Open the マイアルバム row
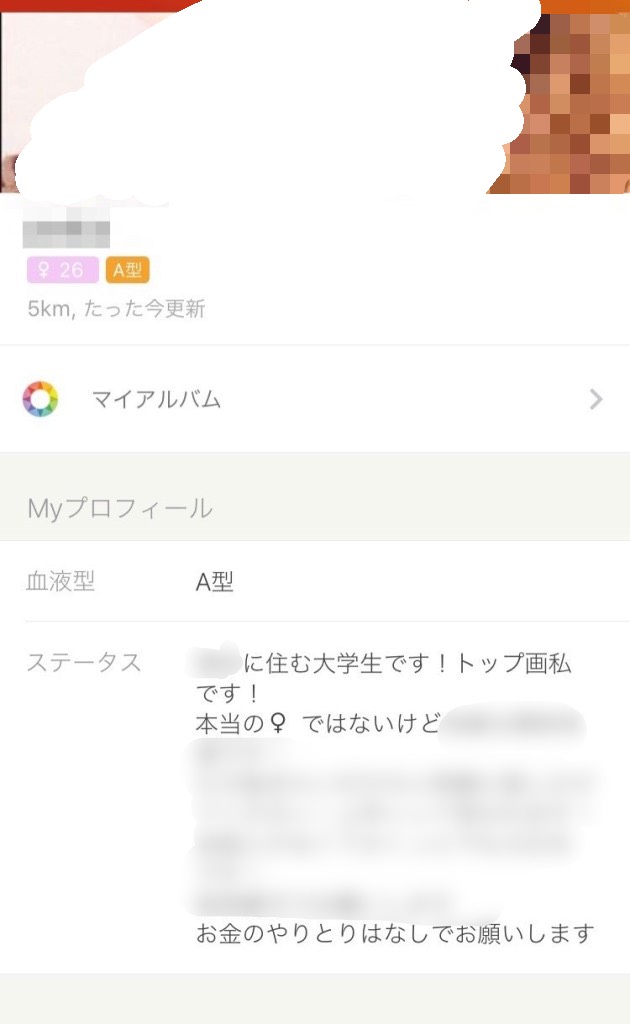Viewport: 630px width, 1024px height. click(314, 400)
